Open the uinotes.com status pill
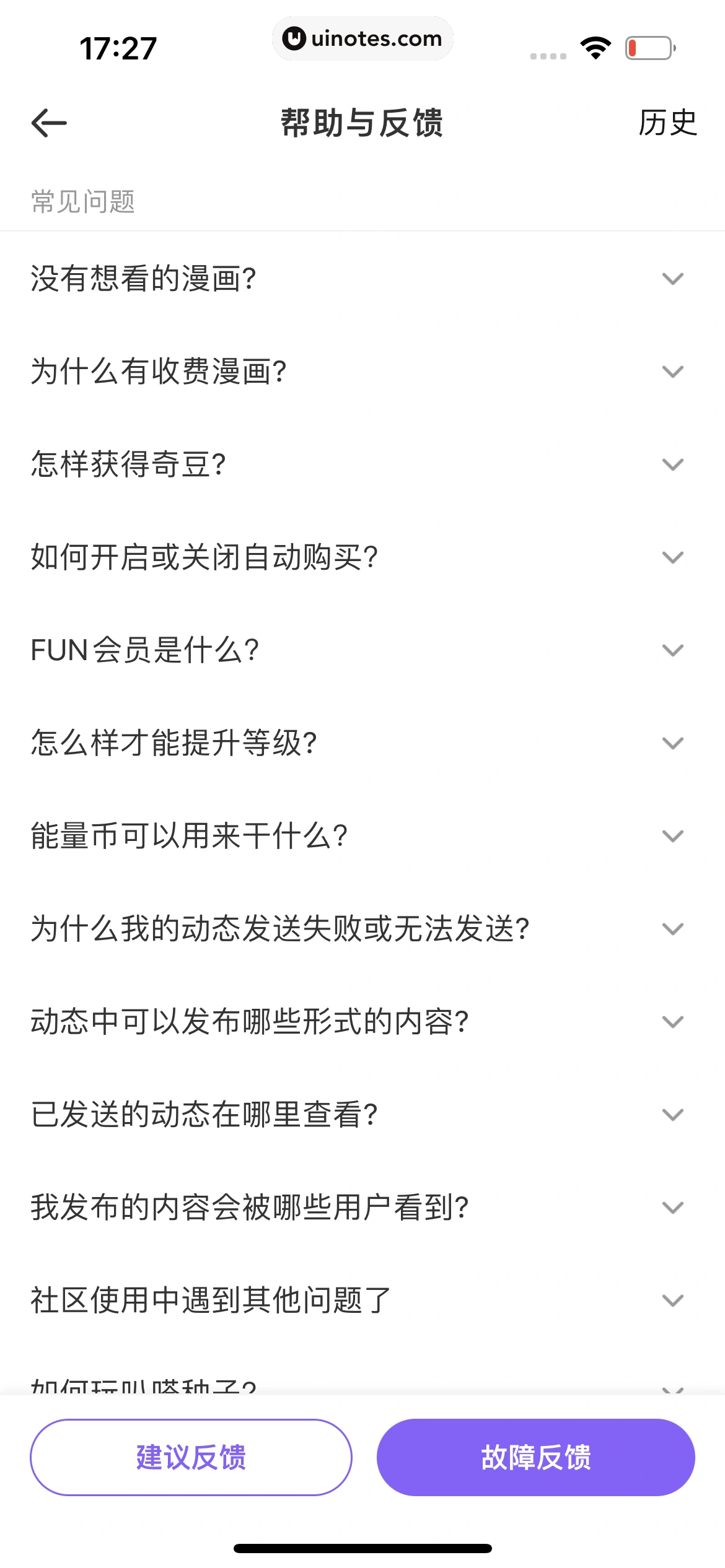The height and width of the screenshot is (1568, 725). point(362,38)
